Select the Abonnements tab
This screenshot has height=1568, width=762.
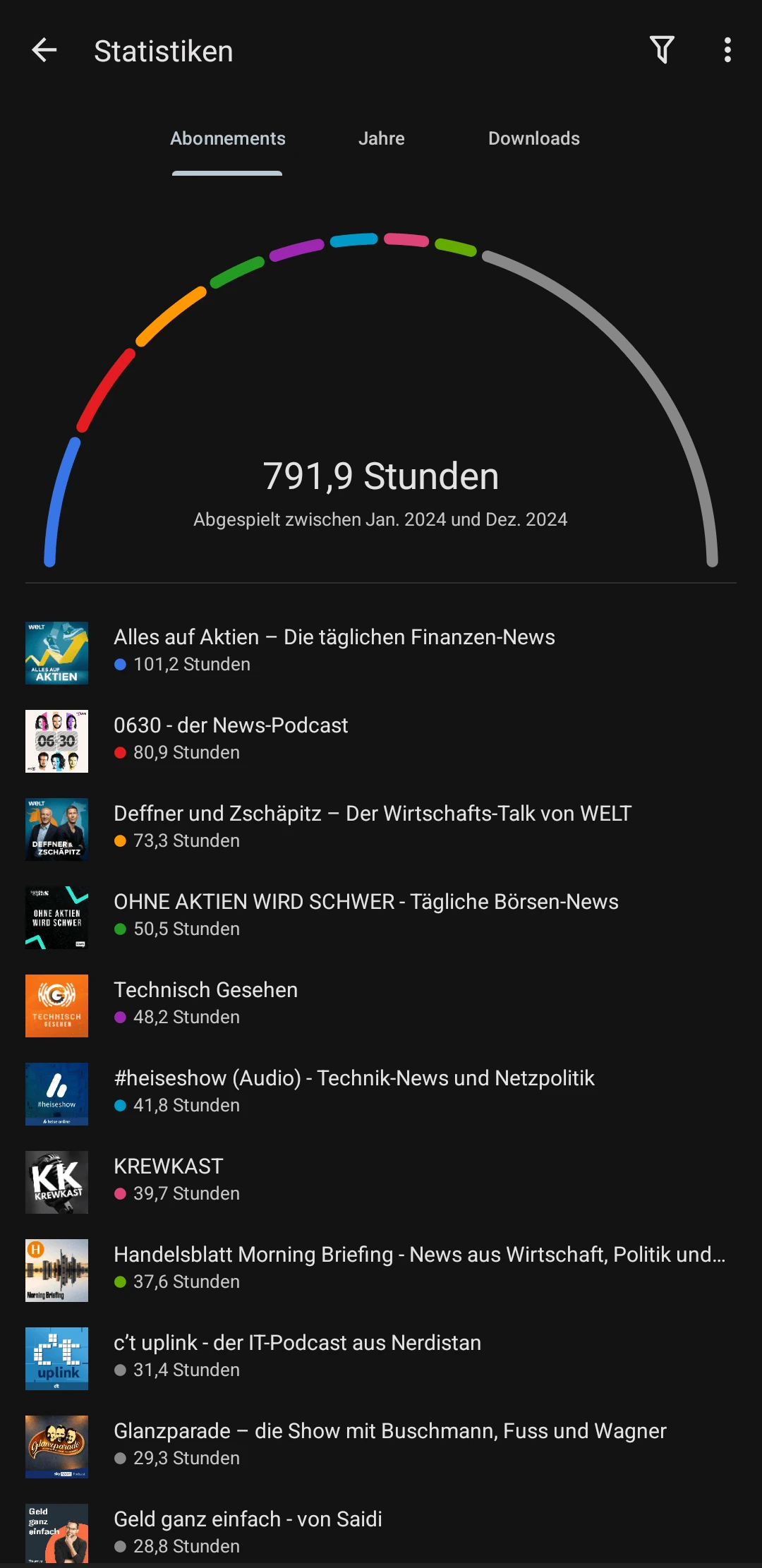coord(227,138)
